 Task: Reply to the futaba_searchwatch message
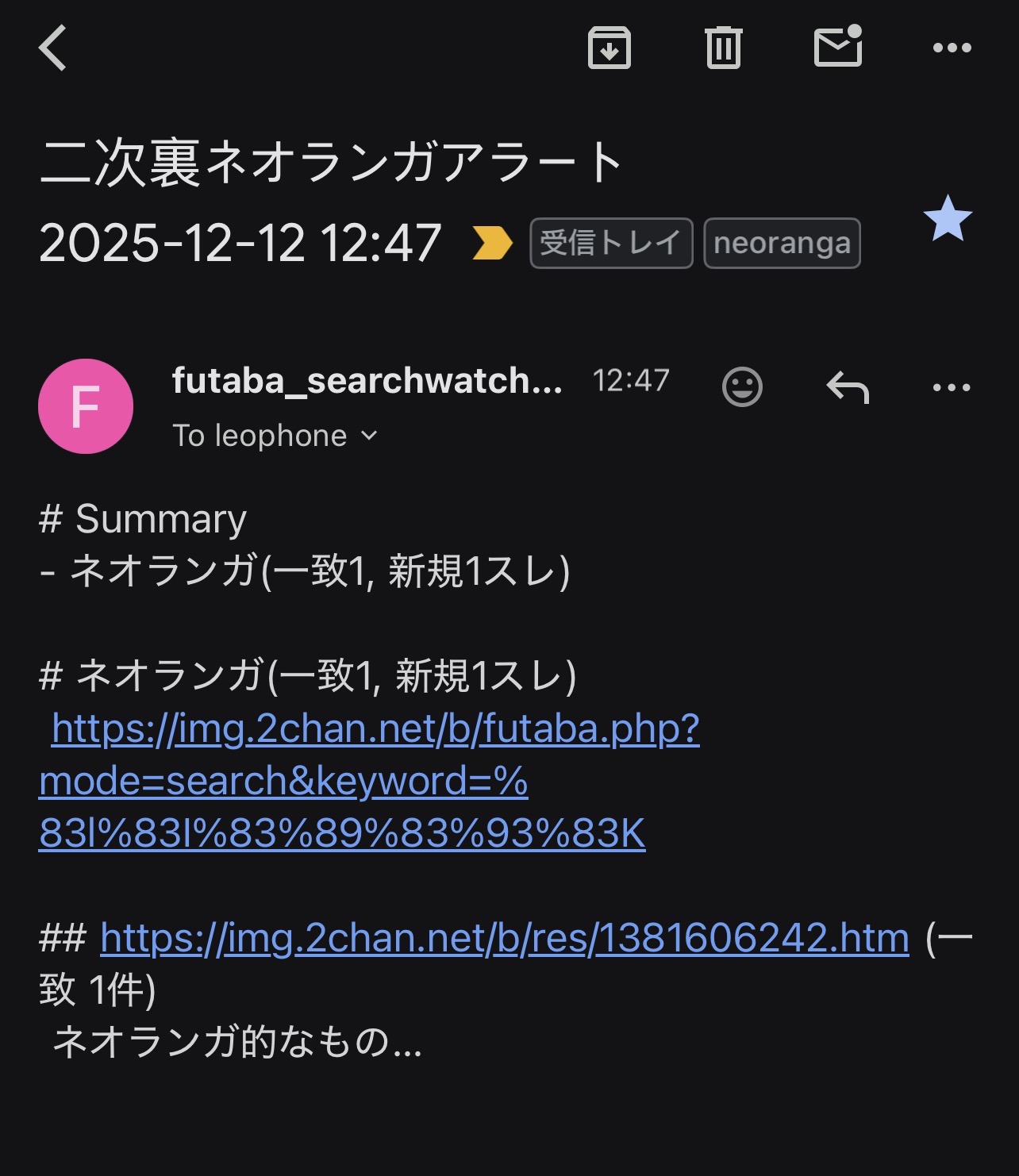848,387
